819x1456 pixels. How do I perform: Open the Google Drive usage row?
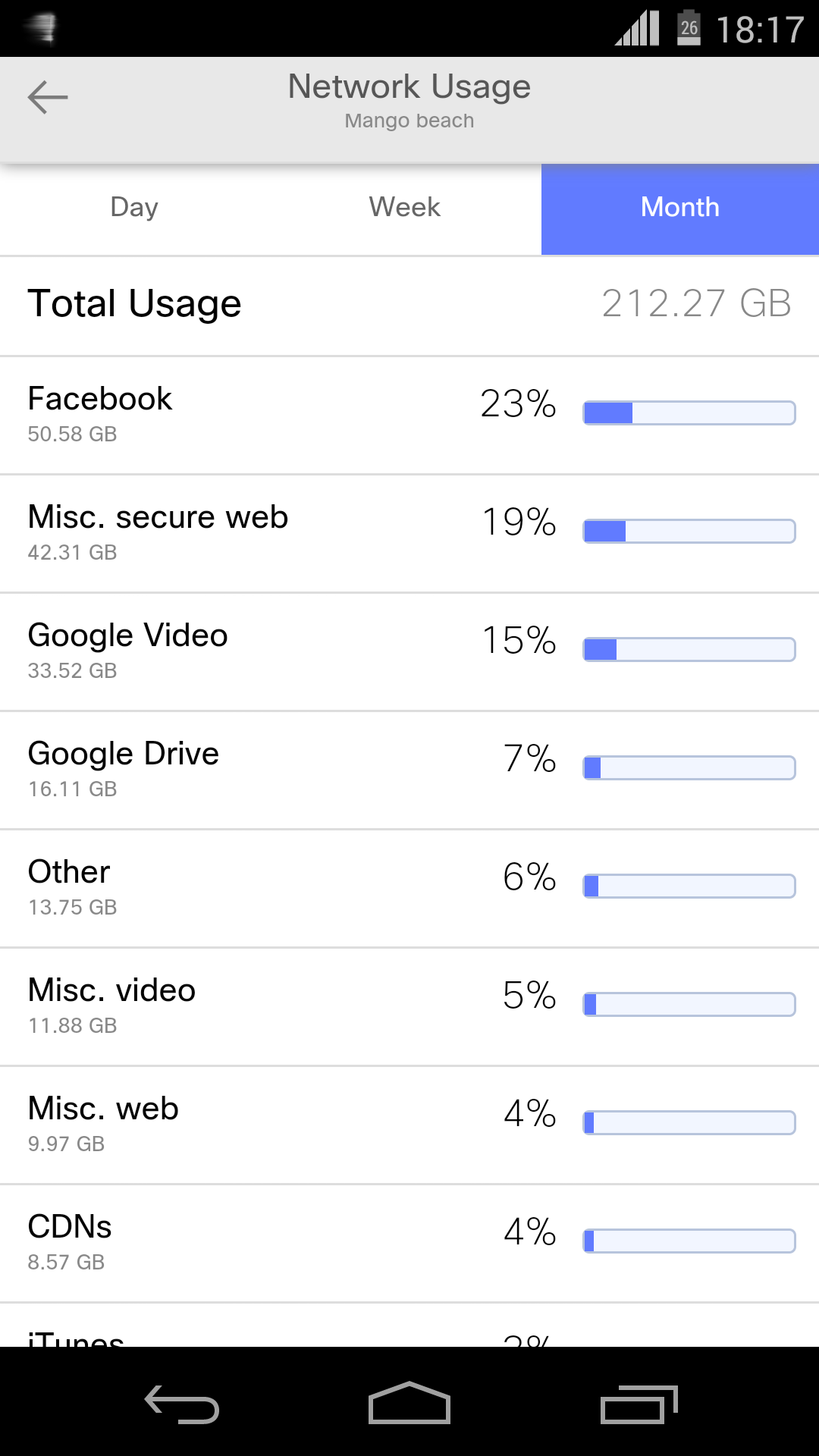pos(409,770)
